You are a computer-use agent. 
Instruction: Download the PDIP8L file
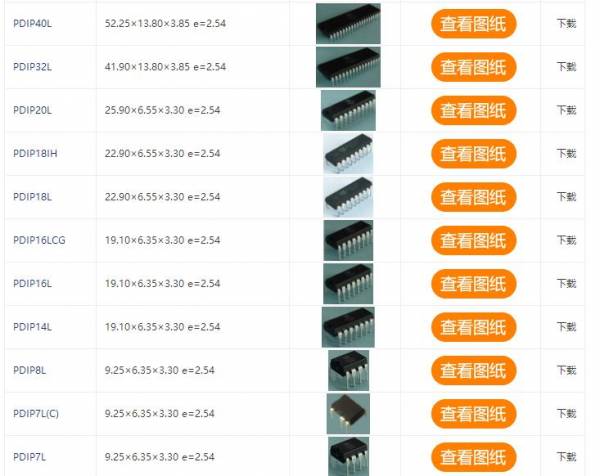(x=566, y=370)
